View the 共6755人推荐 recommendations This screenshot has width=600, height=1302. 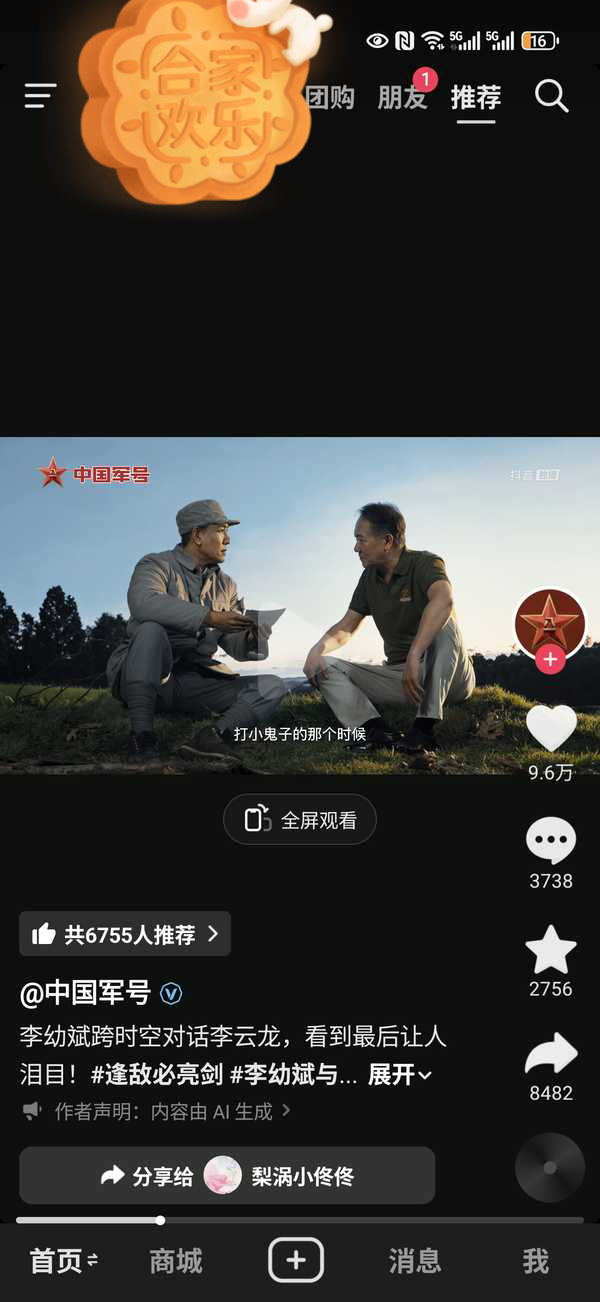click(126, 934)
